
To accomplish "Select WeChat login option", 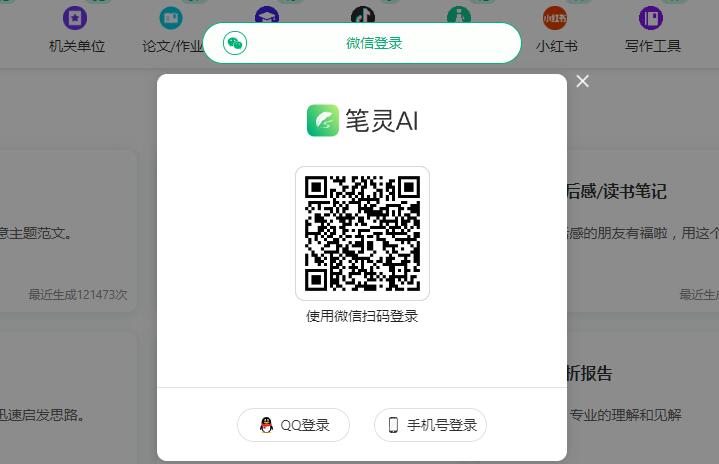I will (x=362, y=43).
